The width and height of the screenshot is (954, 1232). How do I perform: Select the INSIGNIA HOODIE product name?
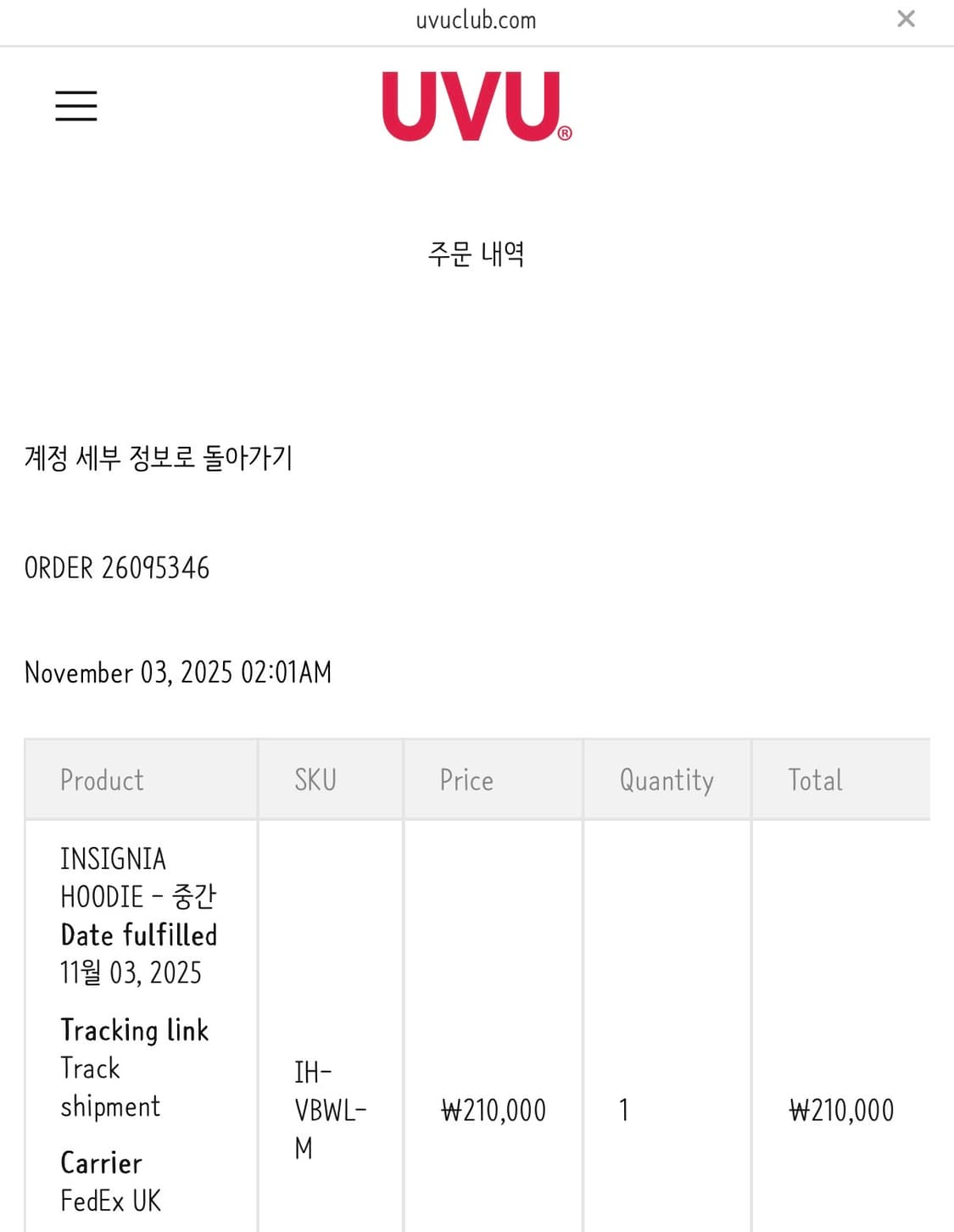click(x=138, y=877)
